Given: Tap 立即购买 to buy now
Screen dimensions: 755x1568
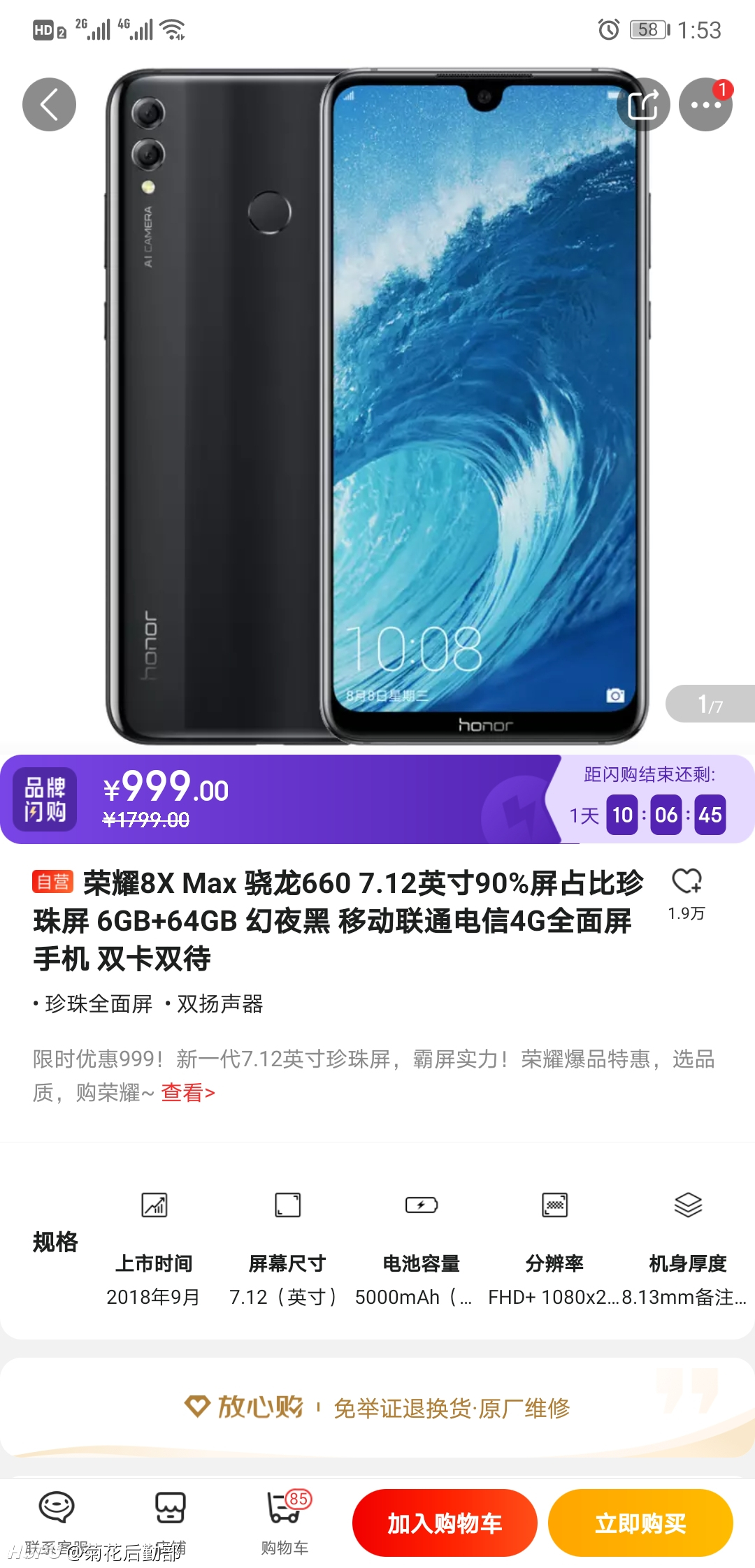Looking at the screenshot, I should 640,1523.
